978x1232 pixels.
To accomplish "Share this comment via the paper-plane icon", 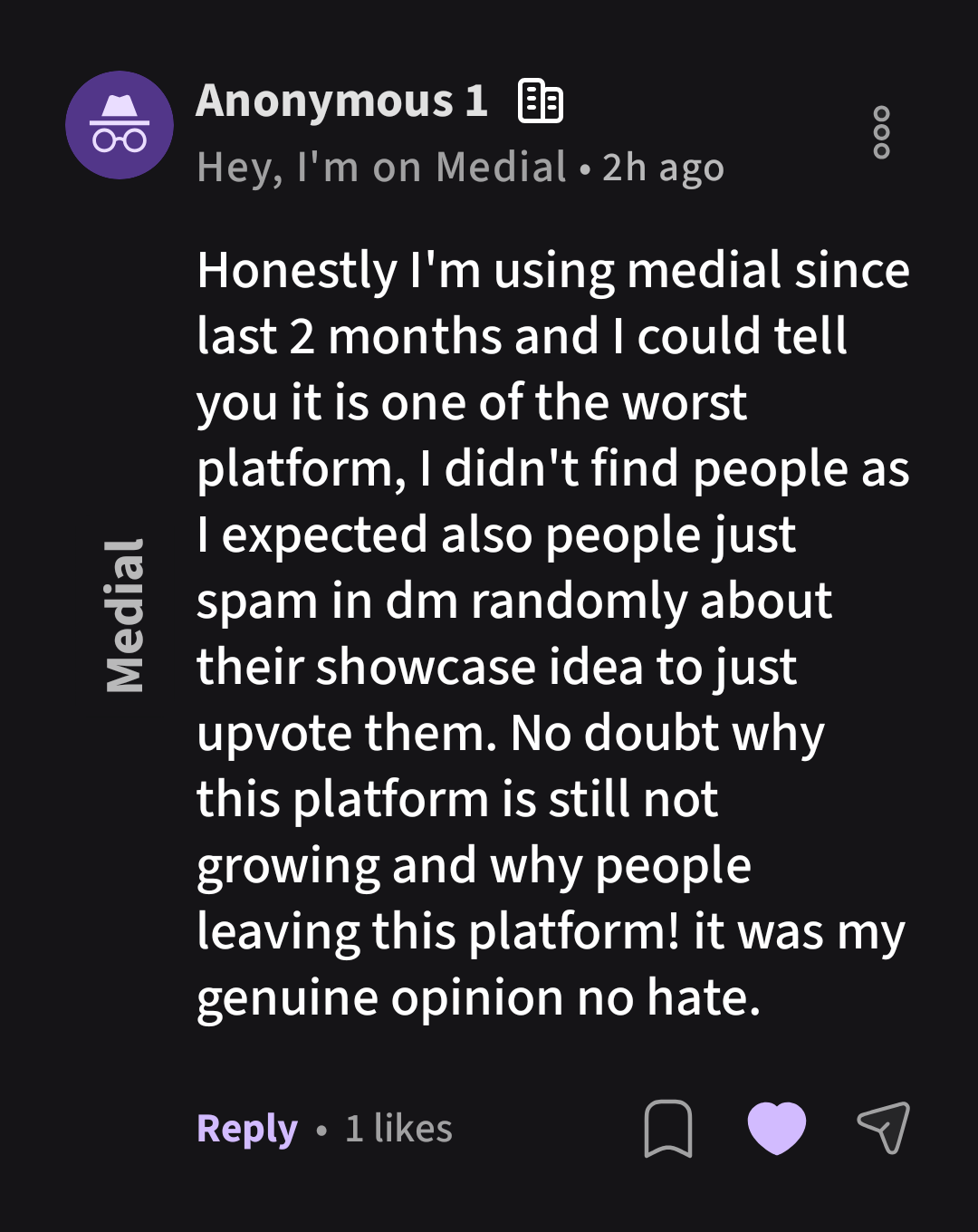I will pos(883,1128).
